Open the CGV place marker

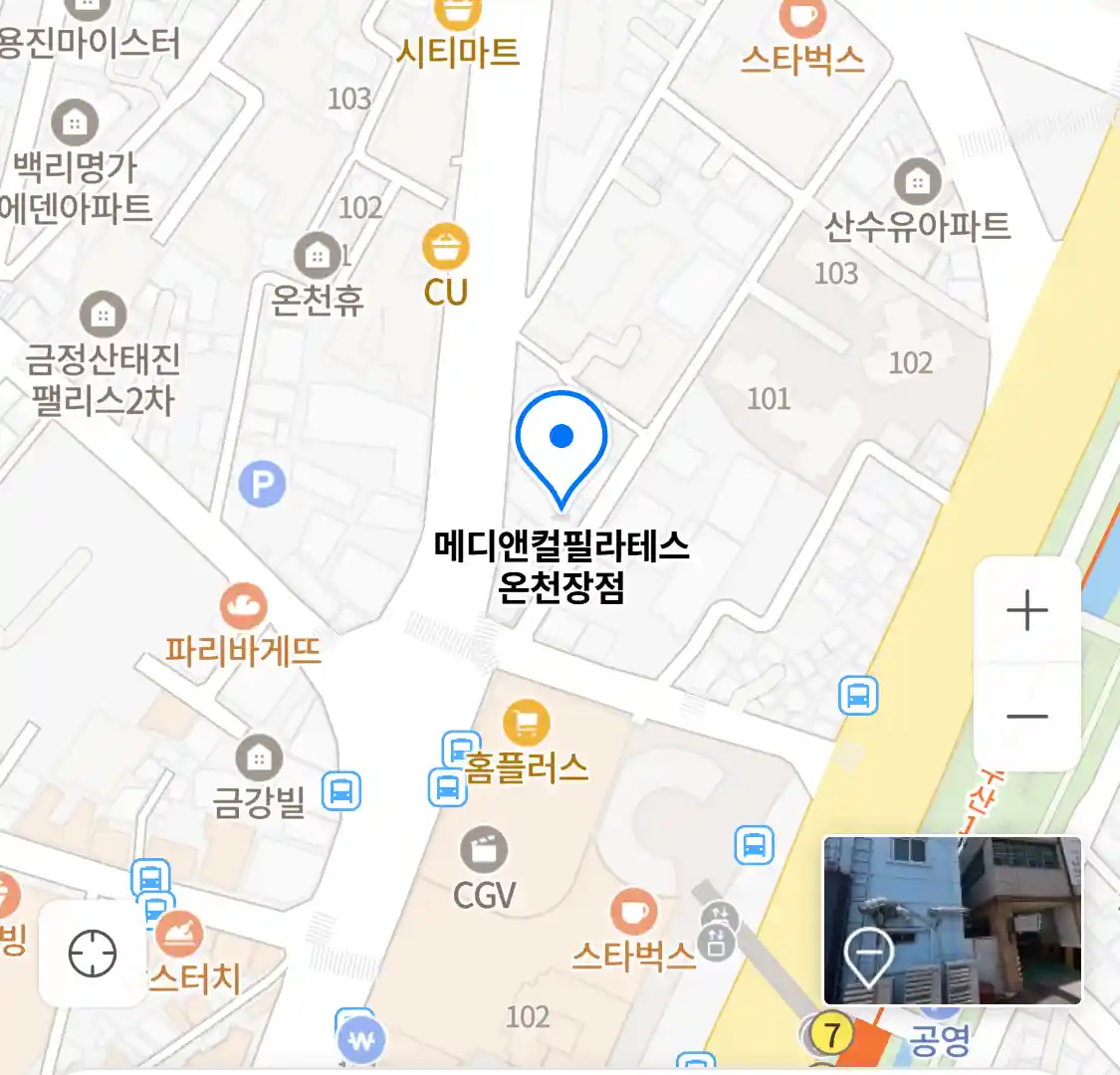point(484,851)
